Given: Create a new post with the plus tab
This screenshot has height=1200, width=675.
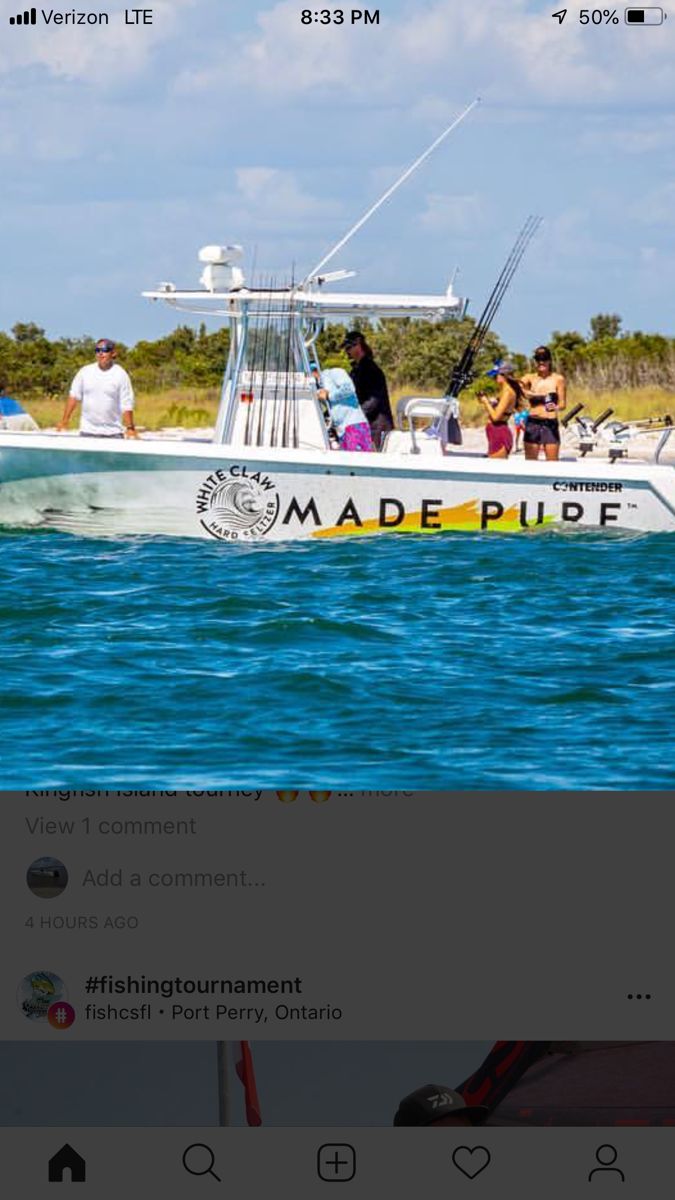Looking at the screenshot, I should coord(337,1163).
